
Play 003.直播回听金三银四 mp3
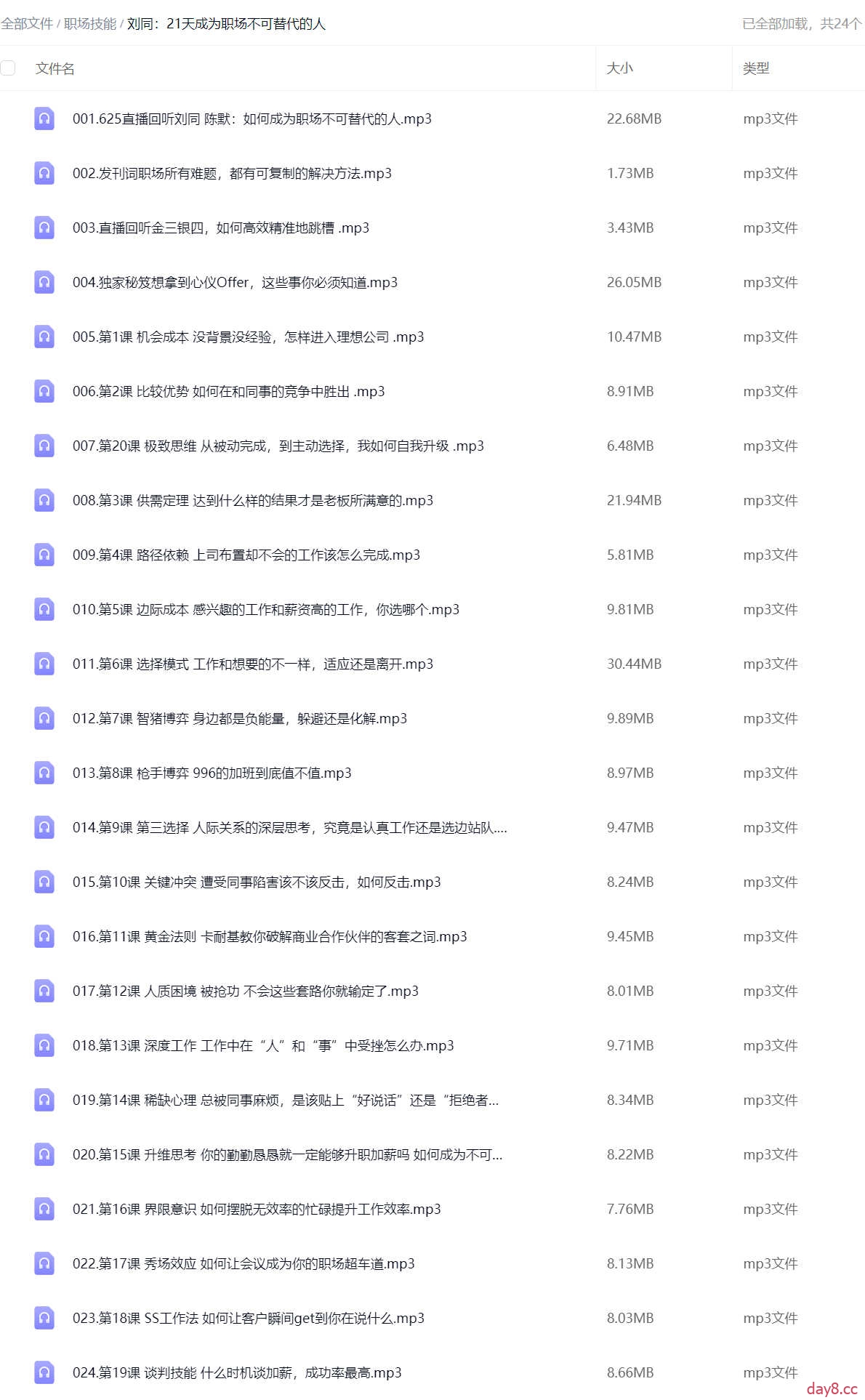[220, 228]
